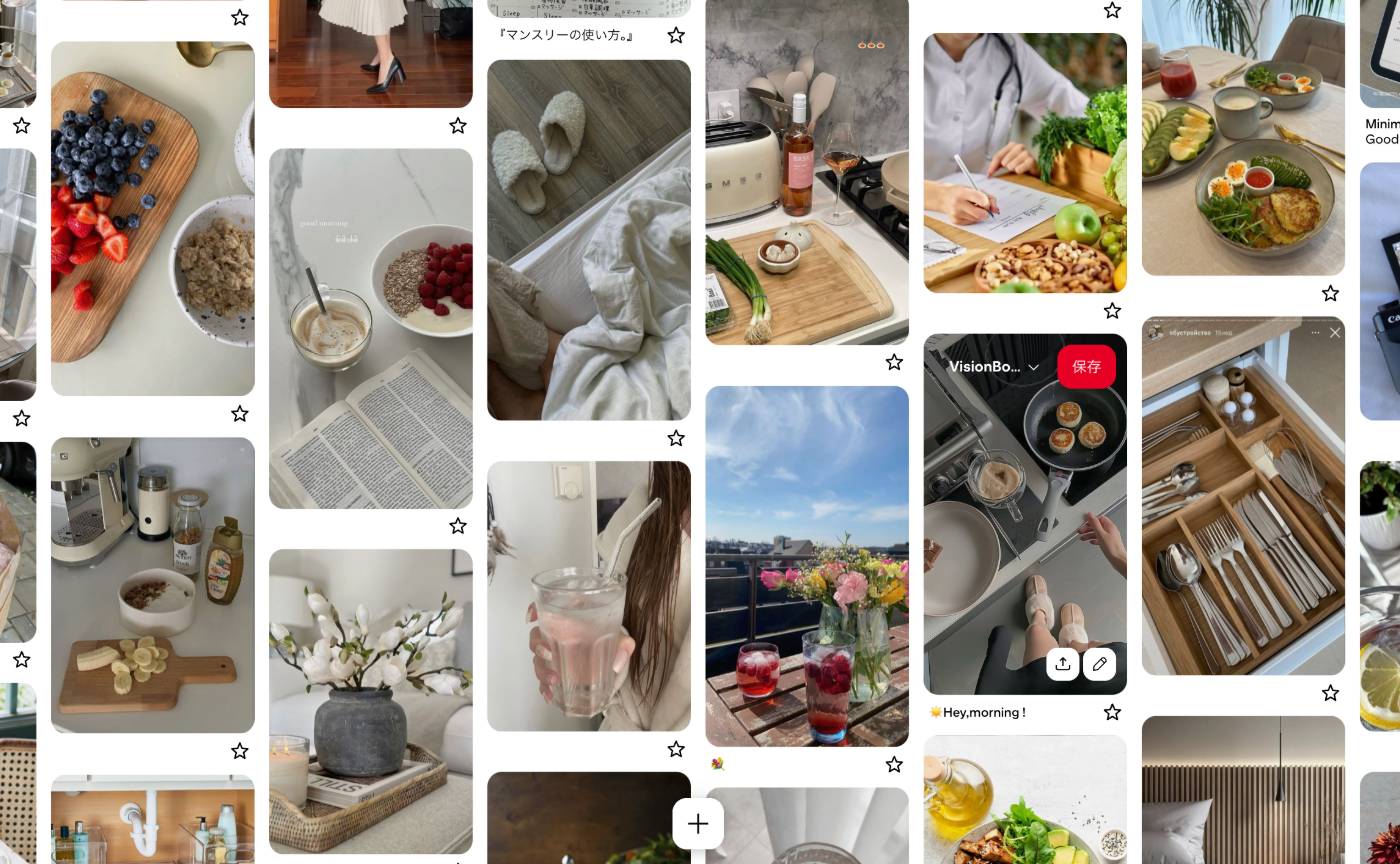1400x864 pixels.
Task: Open the blueberries and strawberries board pin
Action: (x=153, y=218)
